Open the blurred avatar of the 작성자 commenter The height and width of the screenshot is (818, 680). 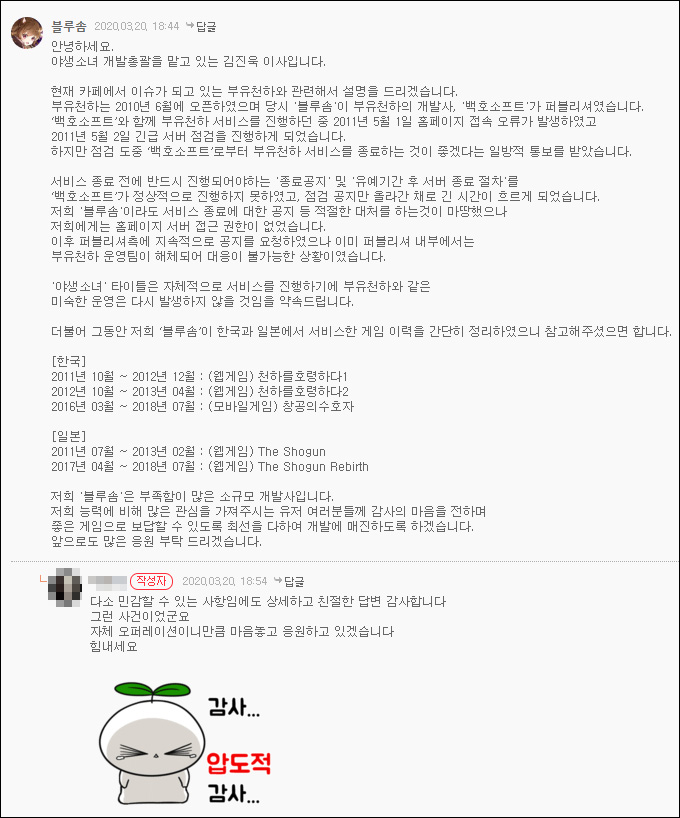click(x=65, y=585)
